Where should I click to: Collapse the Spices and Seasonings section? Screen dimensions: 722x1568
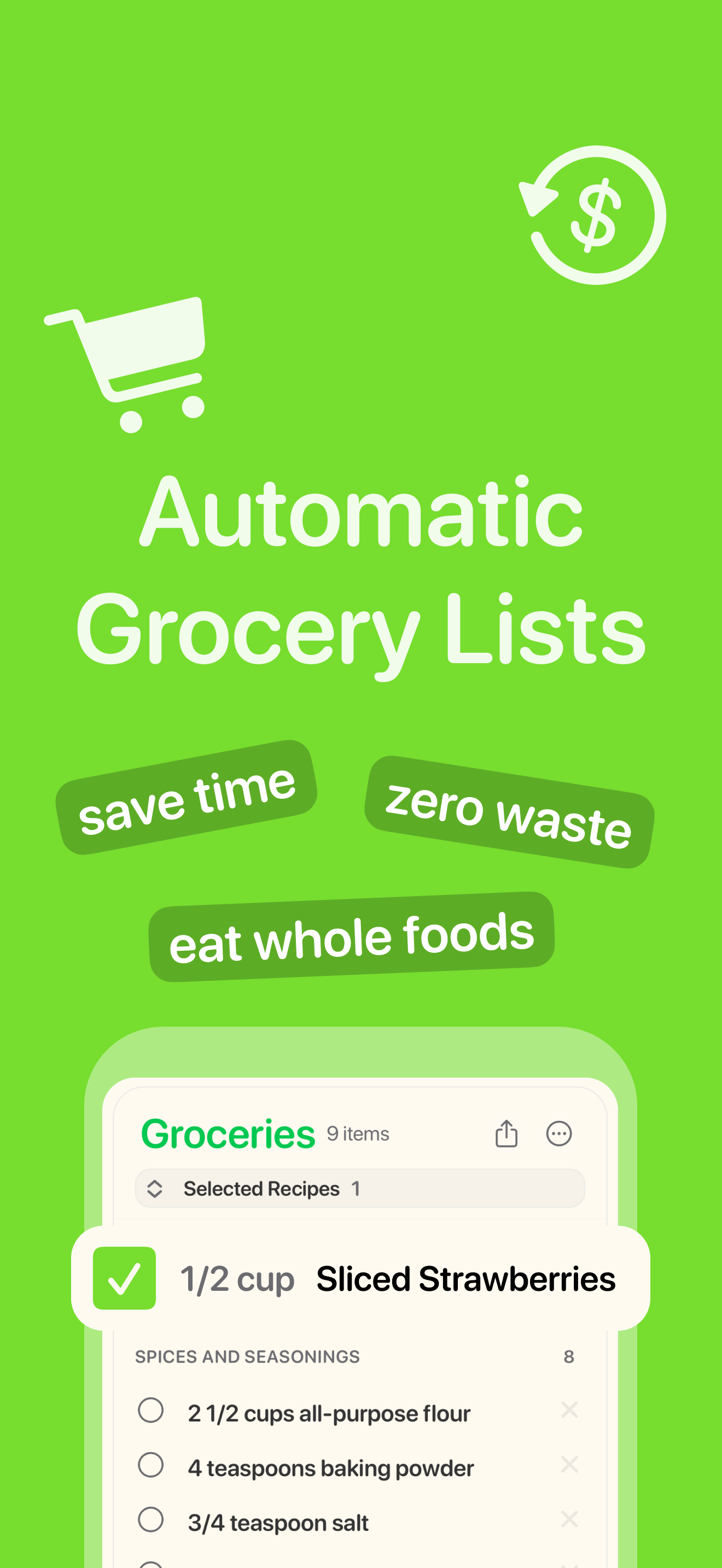(x=247, y=1357)
